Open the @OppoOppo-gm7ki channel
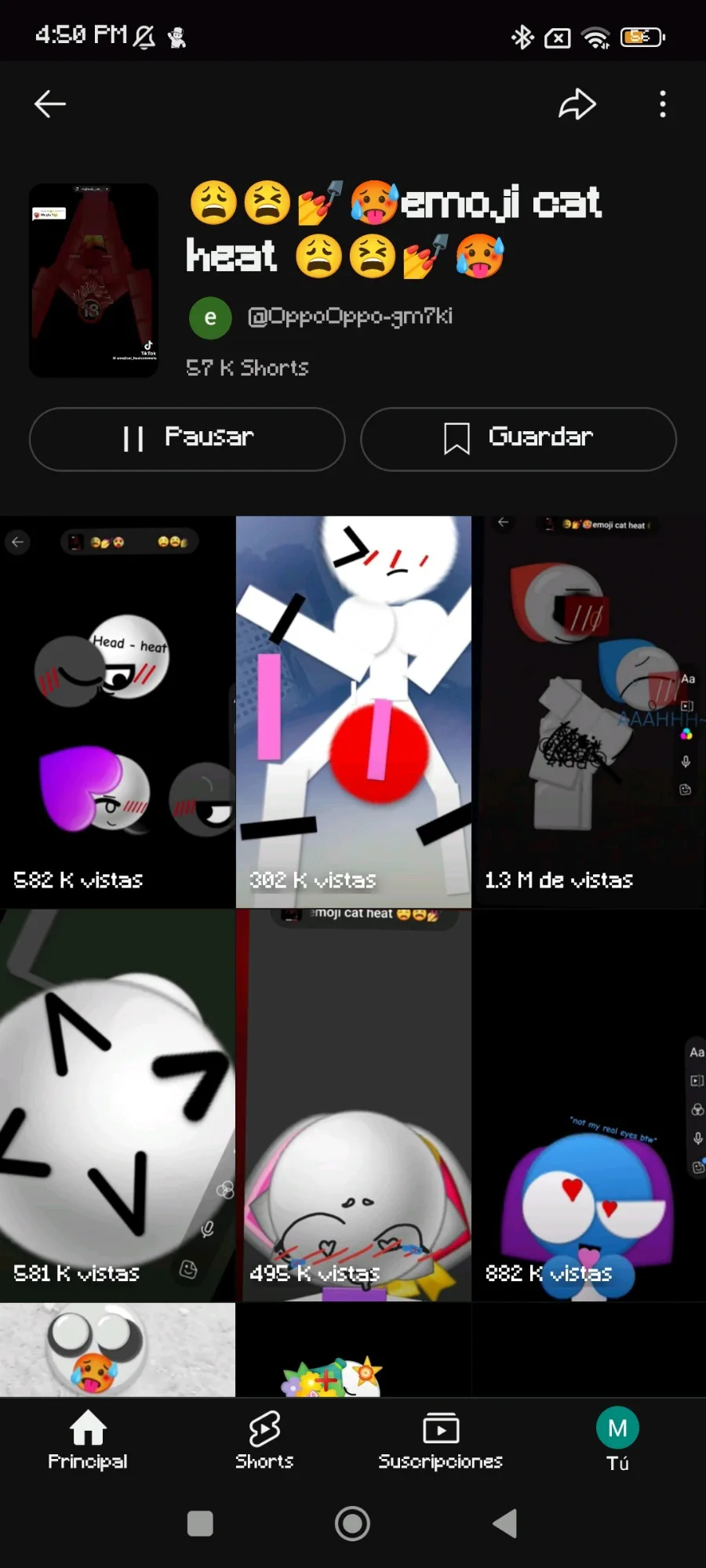The width and height of the screenshot is (706, 1568). (x=349, y=317)
